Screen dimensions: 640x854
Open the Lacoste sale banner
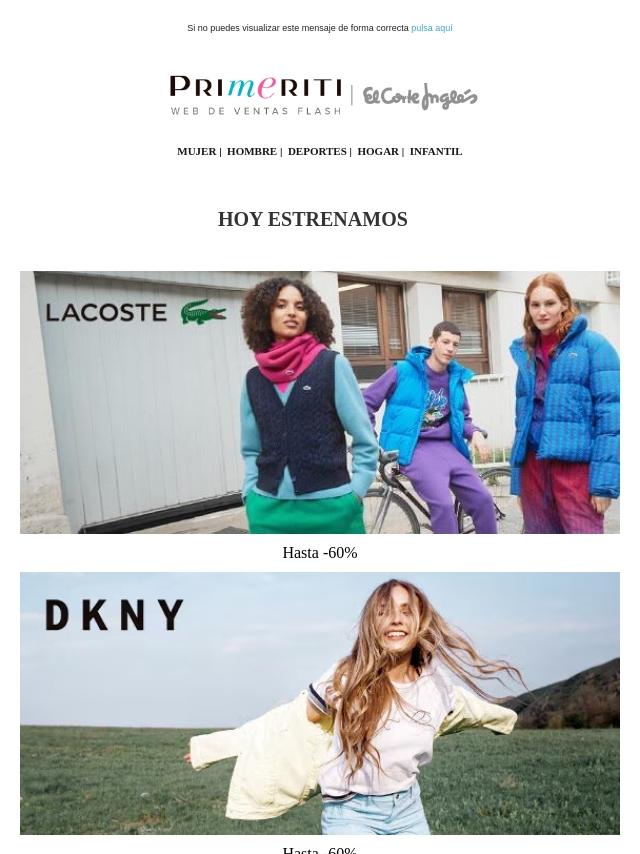320,402
